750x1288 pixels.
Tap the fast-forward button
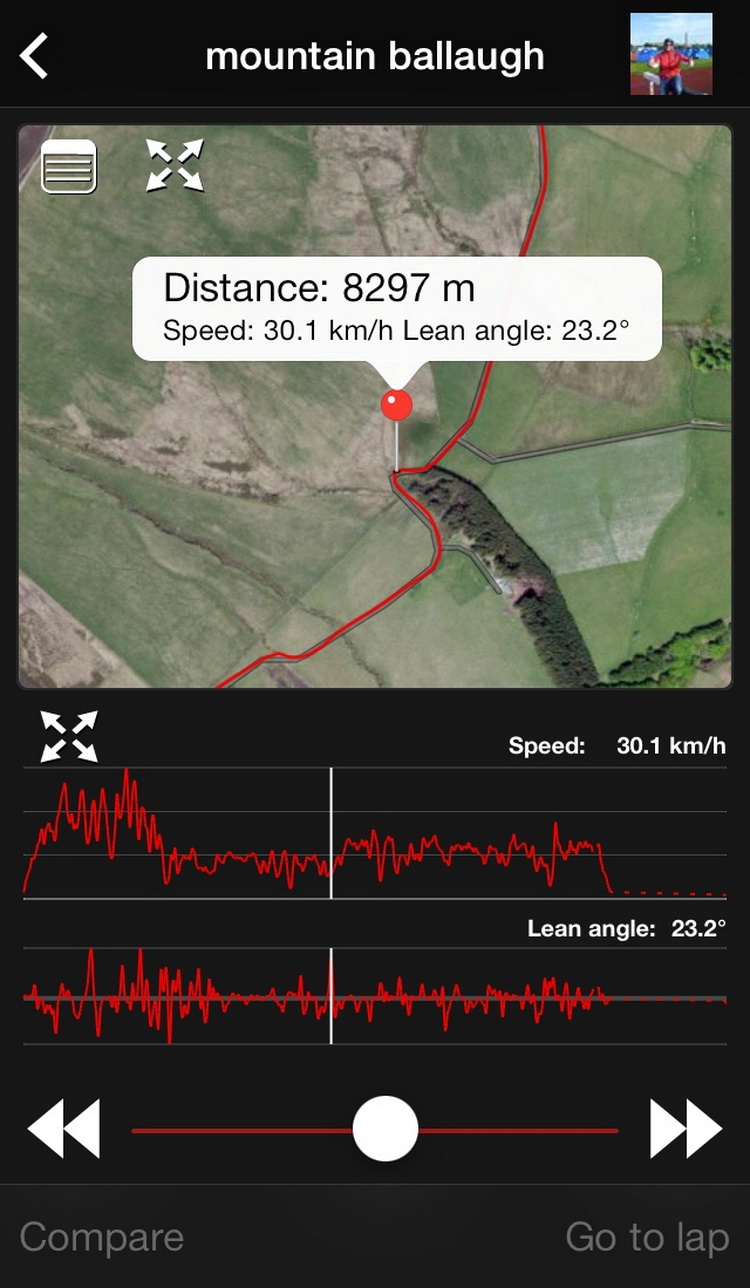(686, 1129)
